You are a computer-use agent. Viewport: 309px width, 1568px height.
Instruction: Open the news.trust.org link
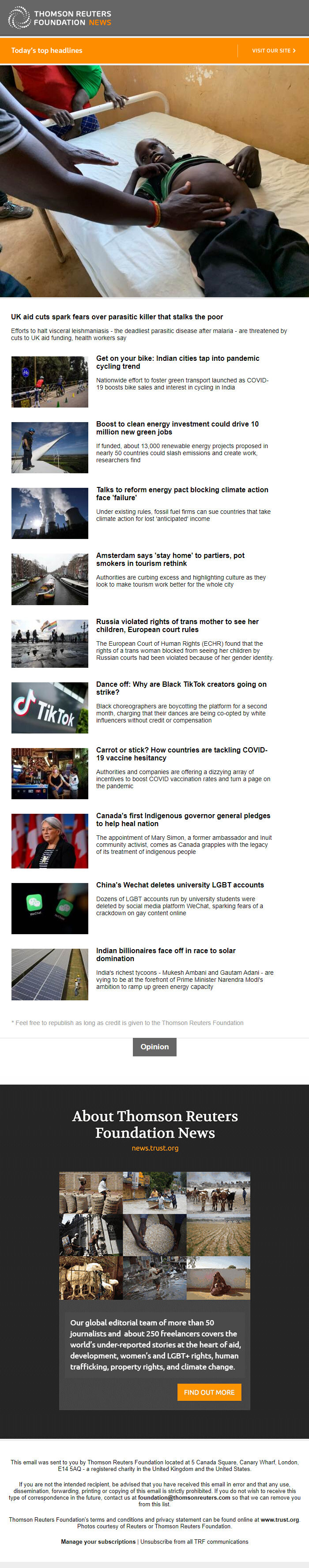pos(155,1148)
